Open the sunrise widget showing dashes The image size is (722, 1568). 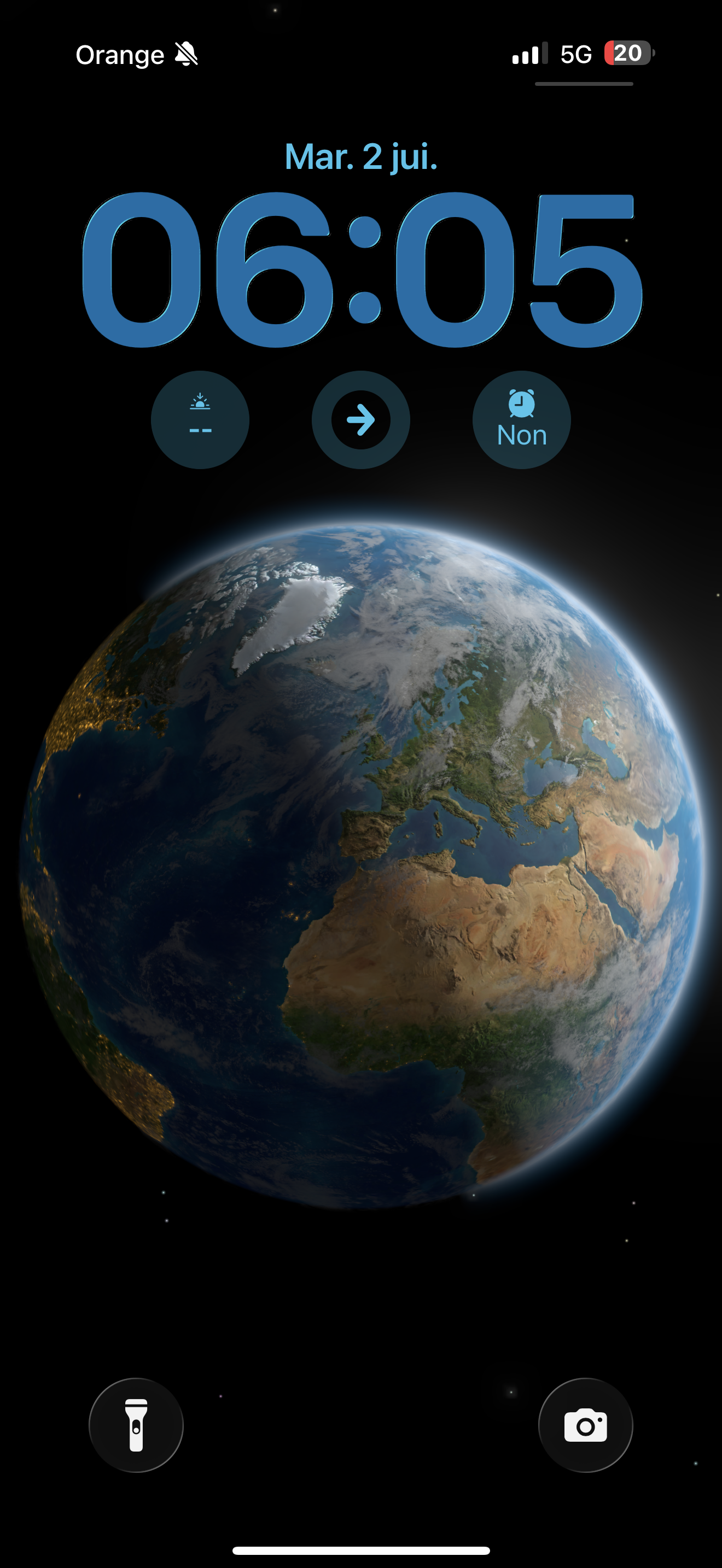[x=200, y=420]
